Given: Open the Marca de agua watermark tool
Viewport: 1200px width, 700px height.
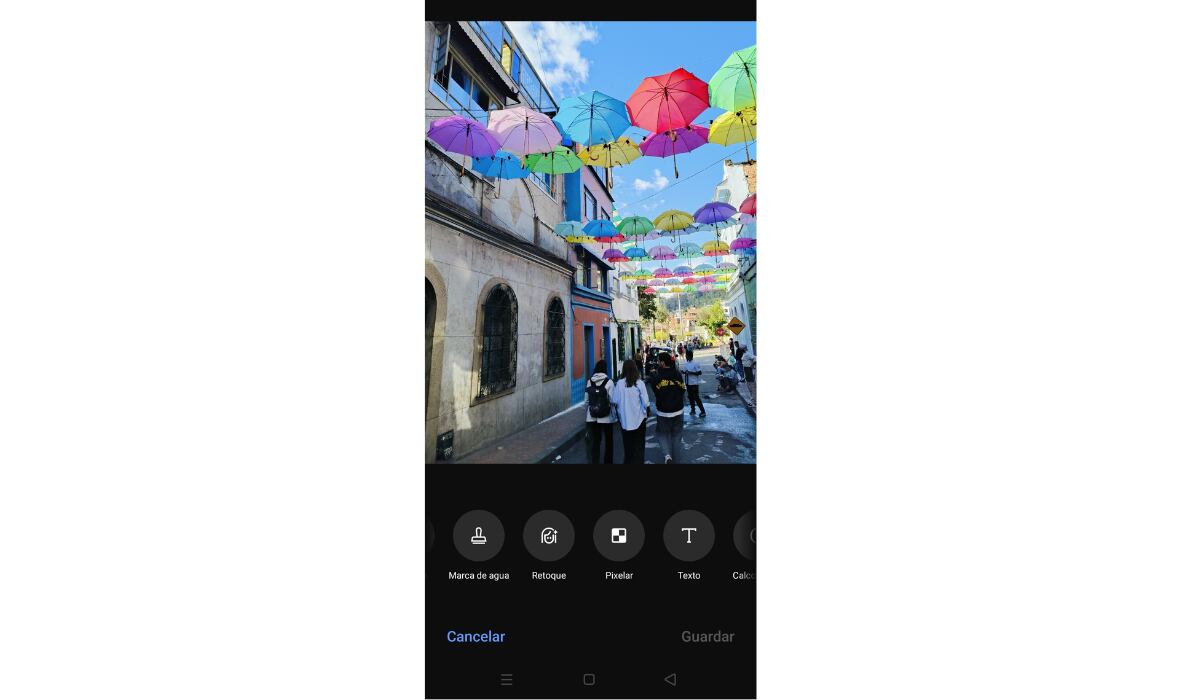Looking at the screenshot, I should click(x=478, y=536).
